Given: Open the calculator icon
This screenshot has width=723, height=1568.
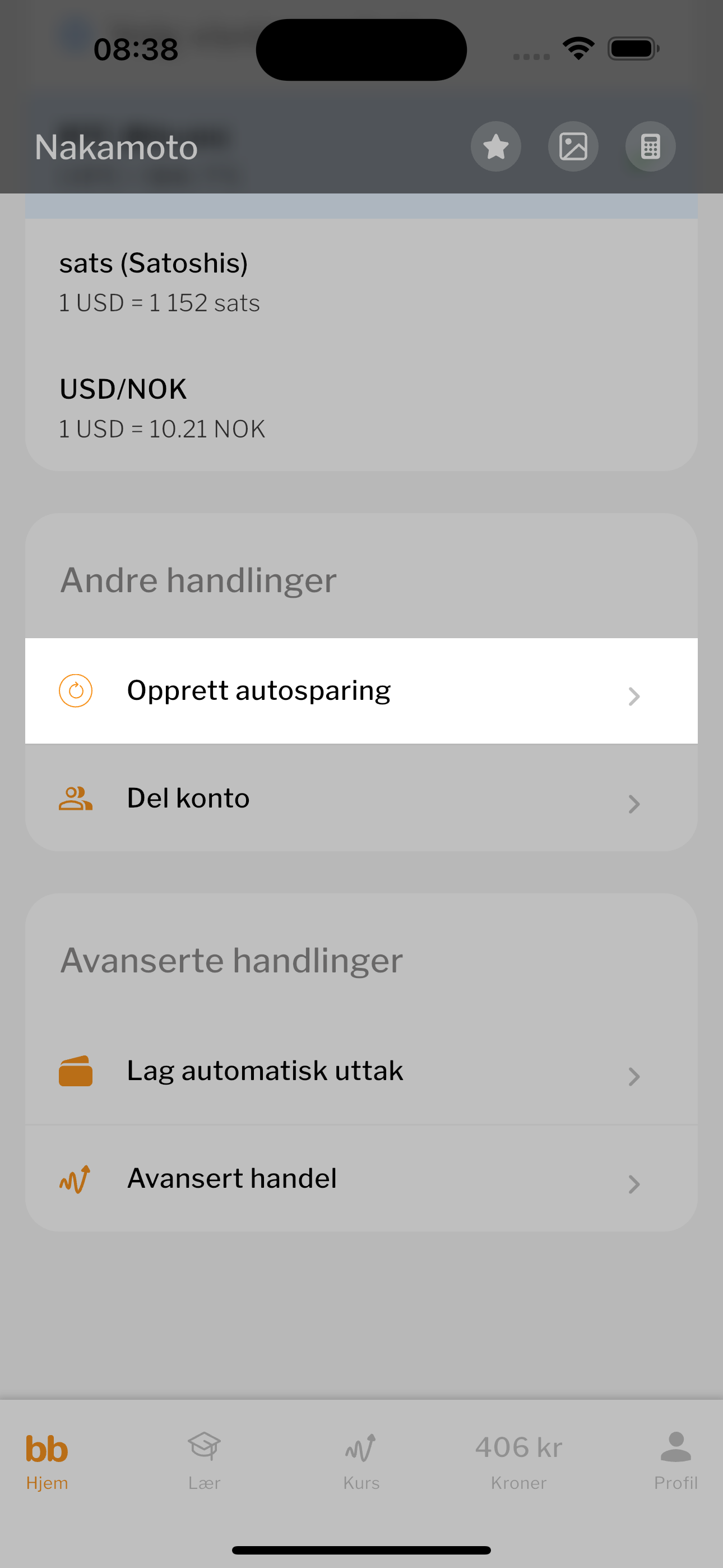Looking at the screenshot, I should coord(650,147).
